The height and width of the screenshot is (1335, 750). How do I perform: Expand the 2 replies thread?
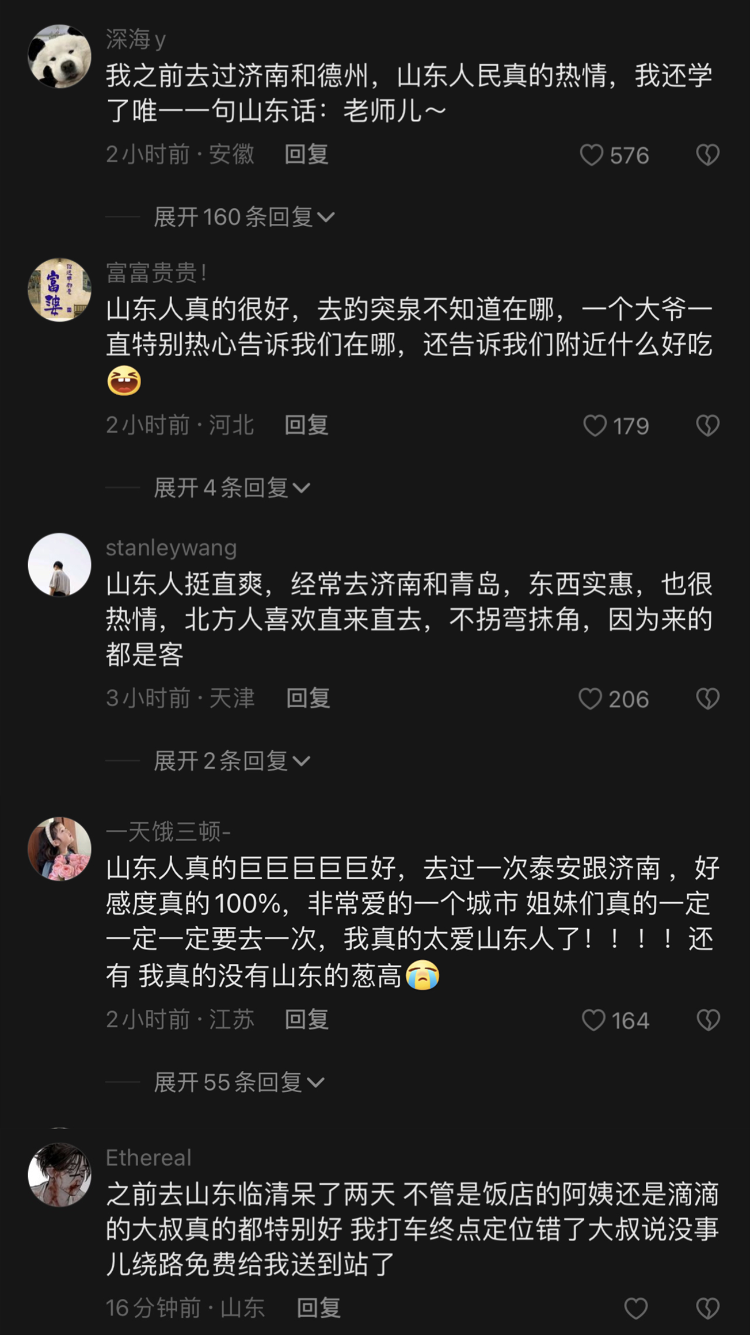tap(231, 761)
